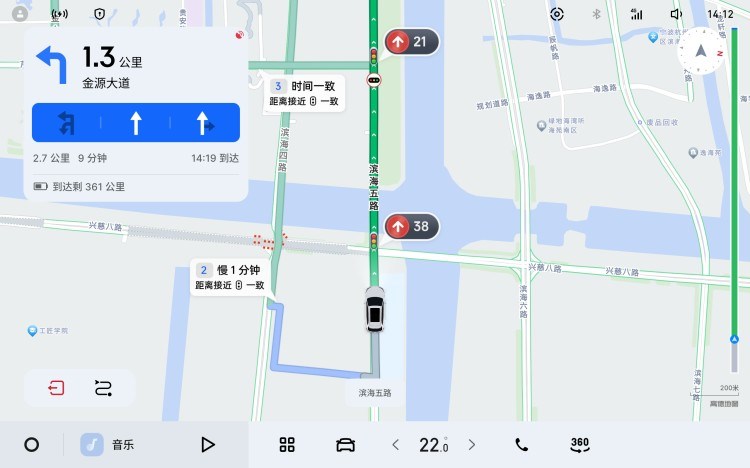750x468 pixels.
Task: Select alternate route 3 时间一致
Action: 306,93
